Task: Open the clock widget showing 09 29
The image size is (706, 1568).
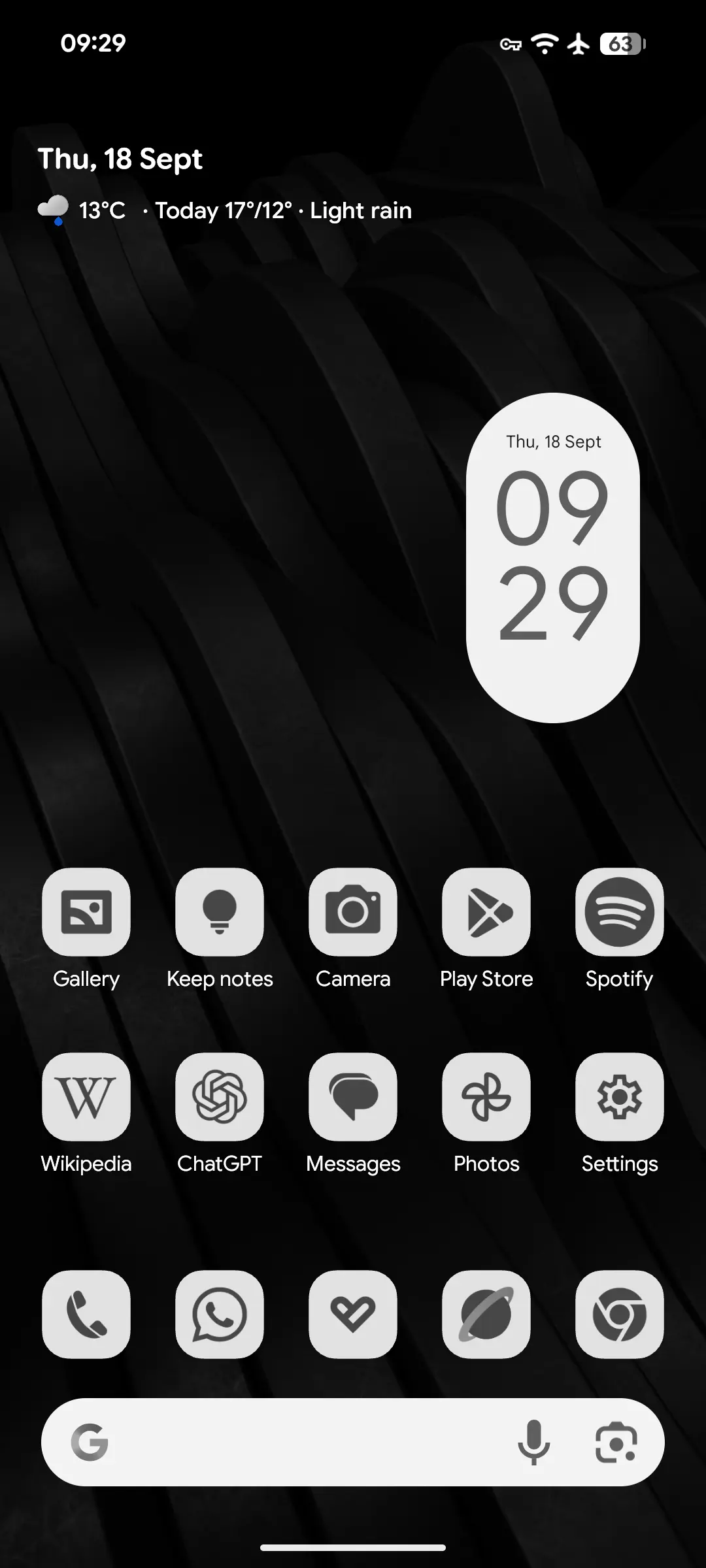Action: click(x=553, y=557)
